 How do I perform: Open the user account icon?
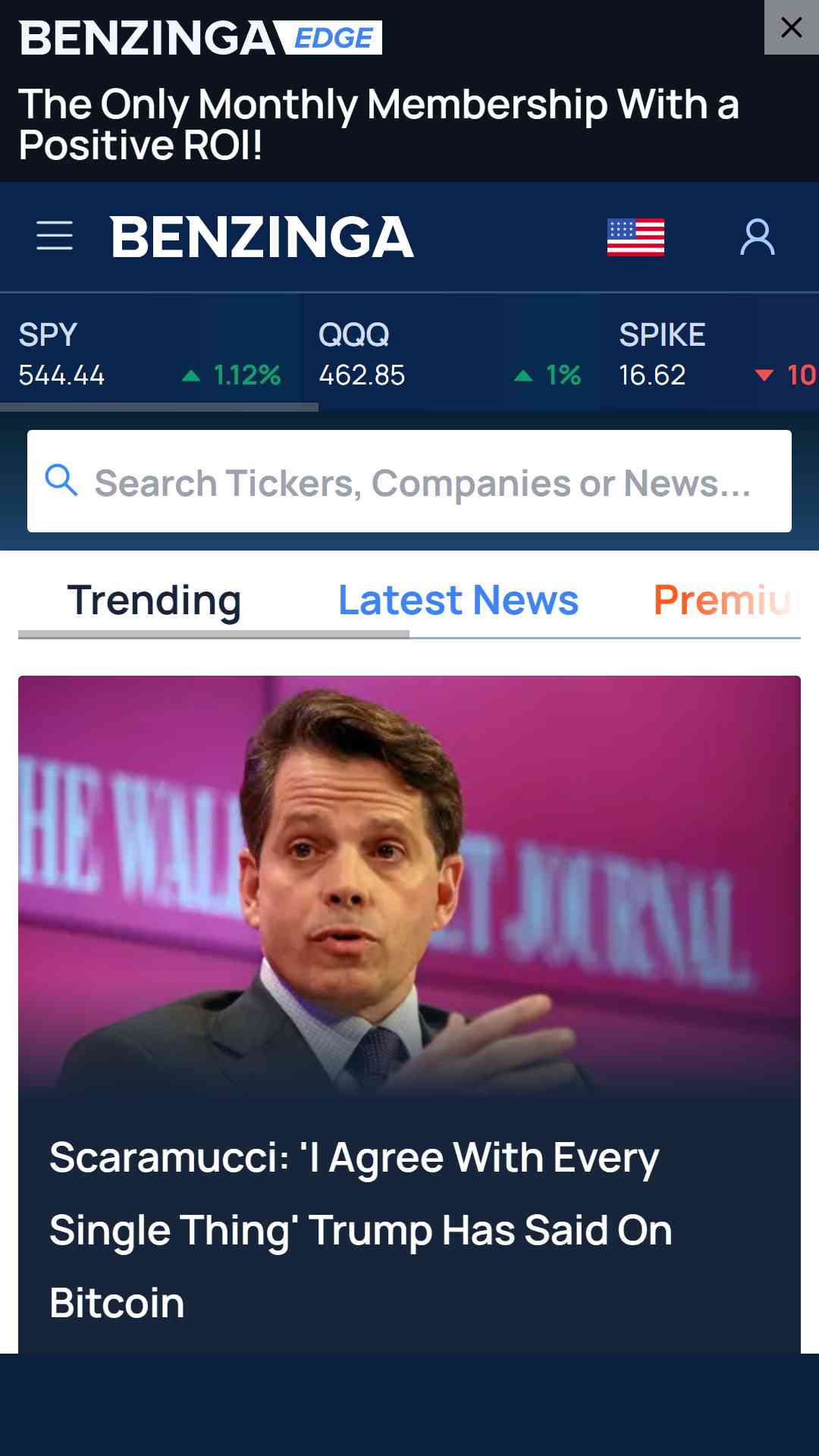[x=758, y=237]
